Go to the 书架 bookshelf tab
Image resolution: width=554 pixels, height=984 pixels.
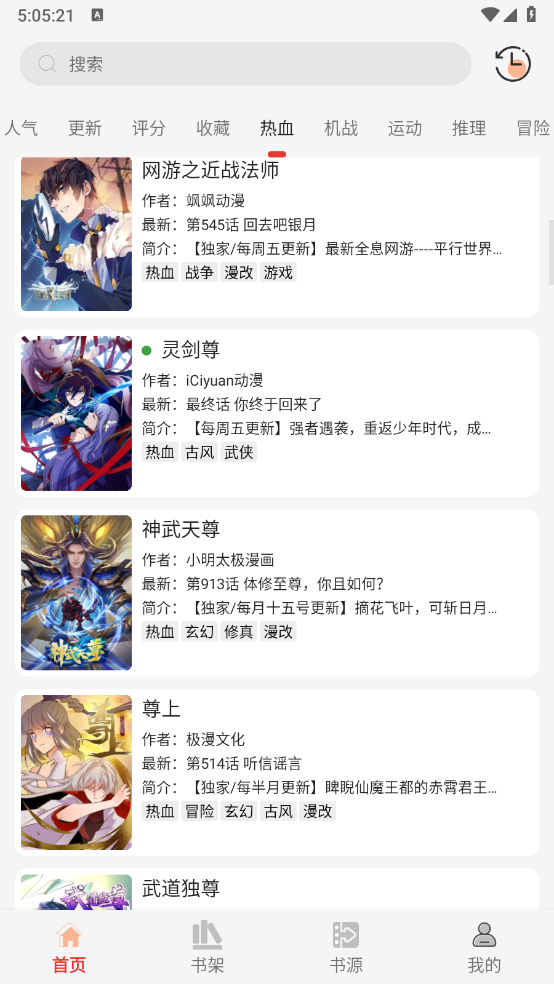tap(207, 948)
